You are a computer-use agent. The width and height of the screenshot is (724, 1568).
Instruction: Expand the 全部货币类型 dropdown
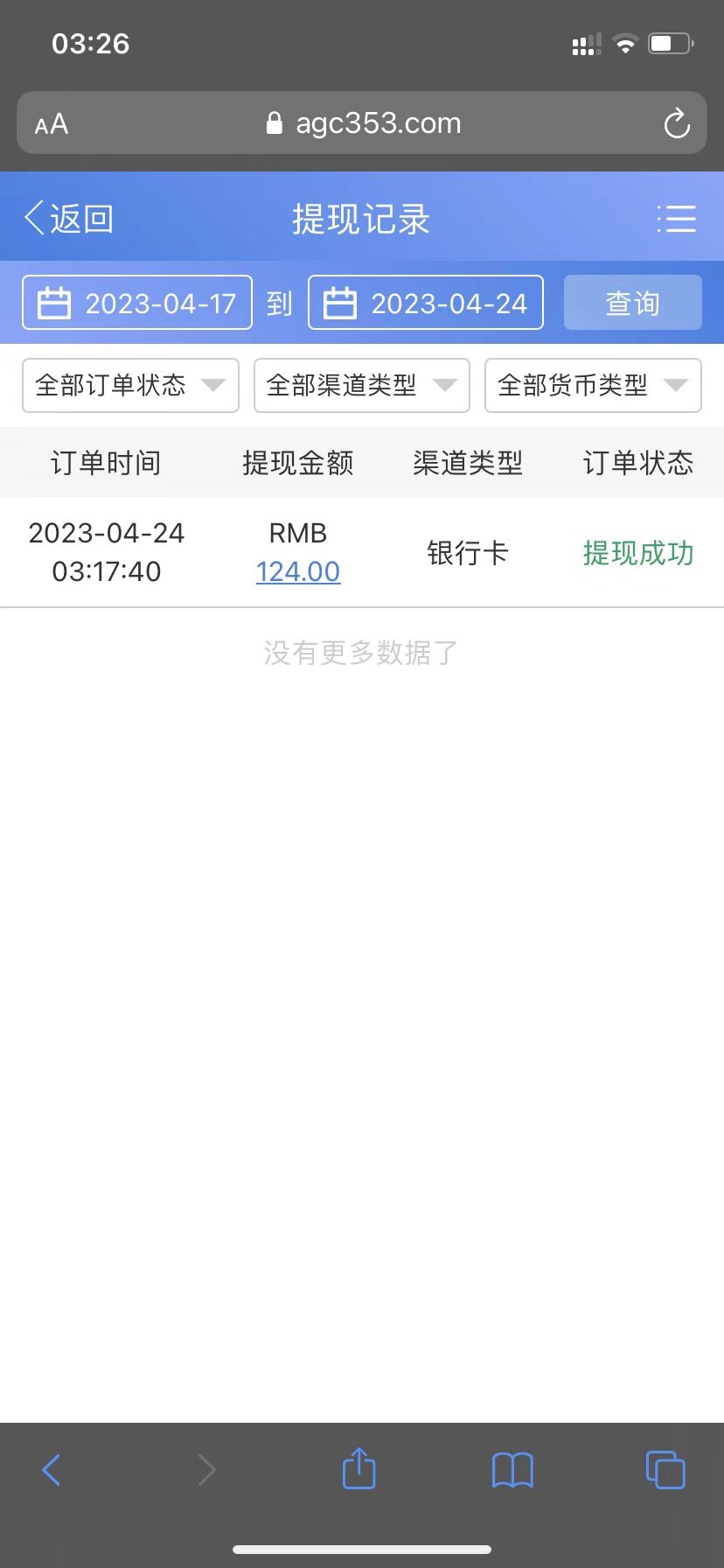(593, 385)
